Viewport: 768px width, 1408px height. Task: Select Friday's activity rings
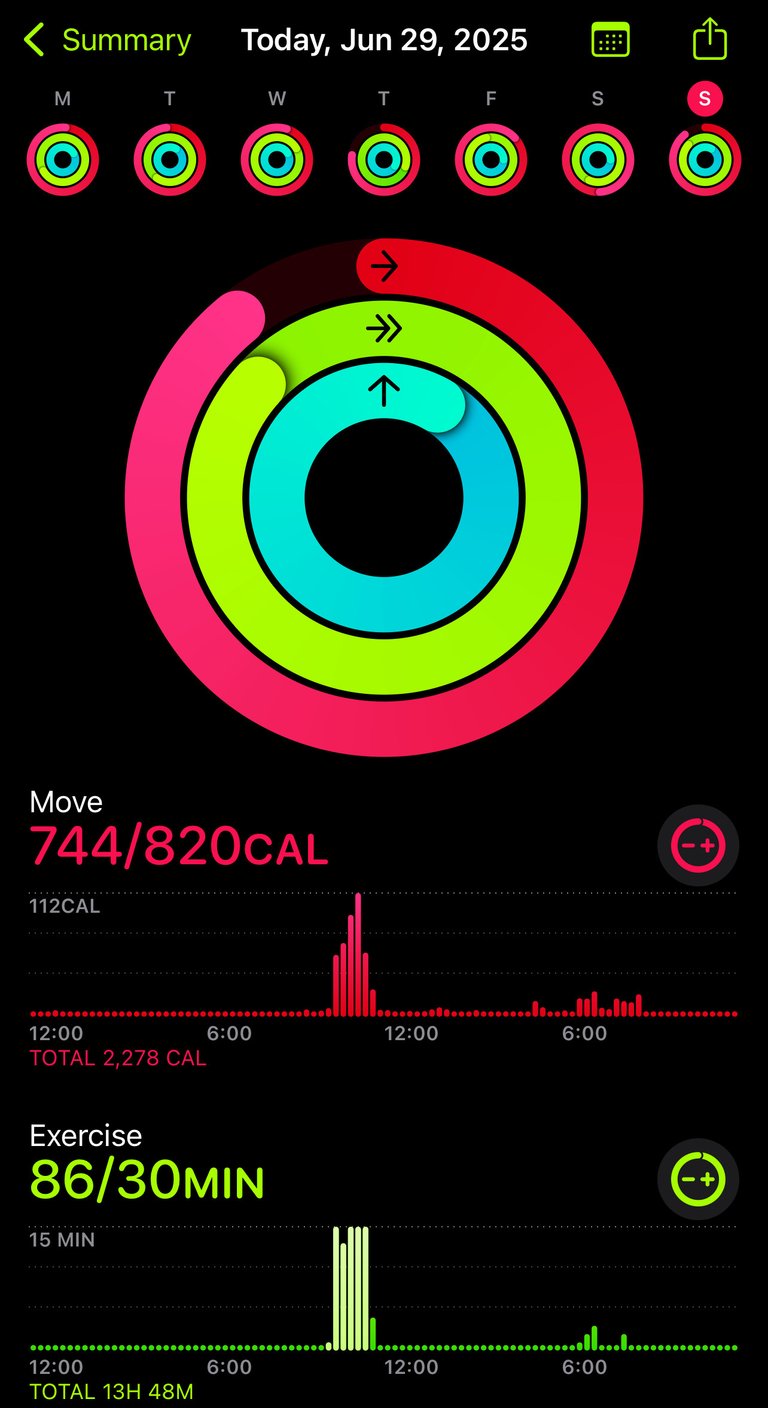pos(491,159)
